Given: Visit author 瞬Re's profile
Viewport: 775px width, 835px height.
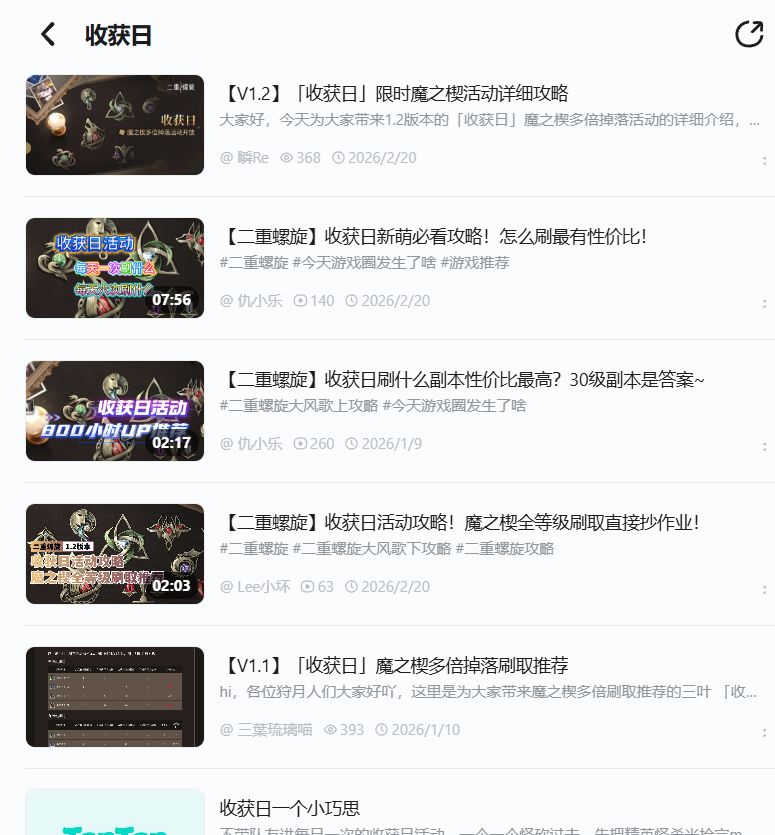Looking at the screenshot, I should (246, 157).
